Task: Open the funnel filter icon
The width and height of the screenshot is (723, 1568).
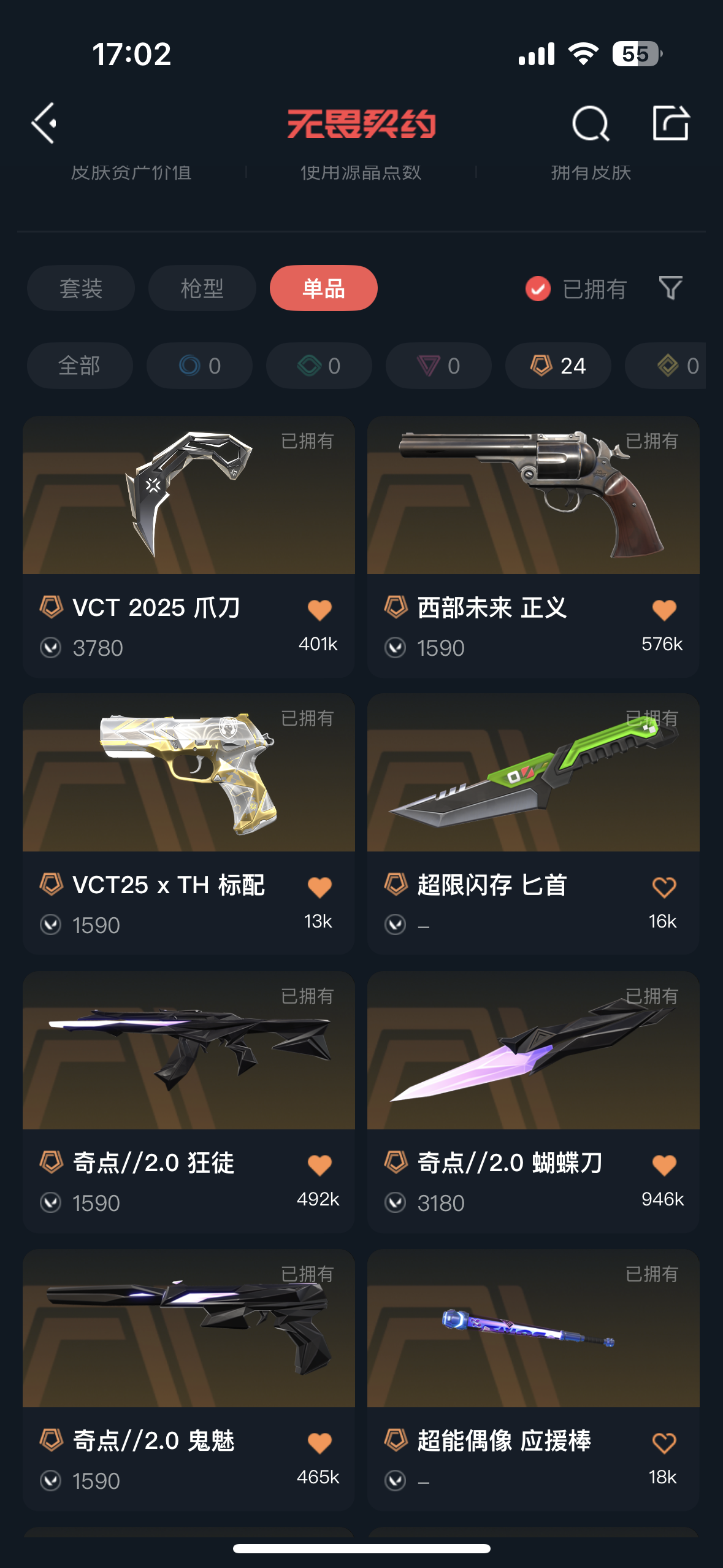Action: coord(670,288)
